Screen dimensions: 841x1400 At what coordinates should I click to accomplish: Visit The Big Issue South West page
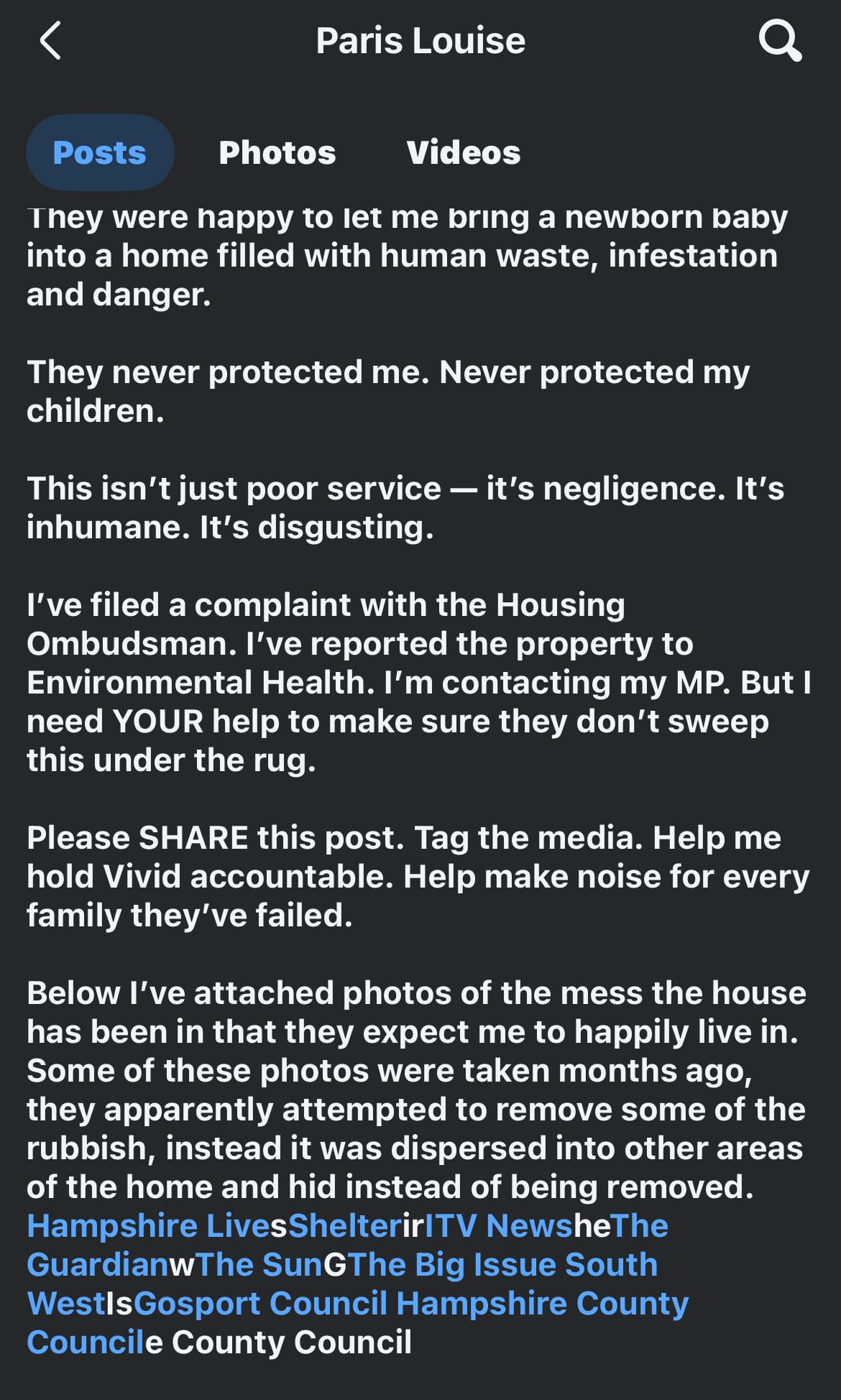(x=503, y=1264)
